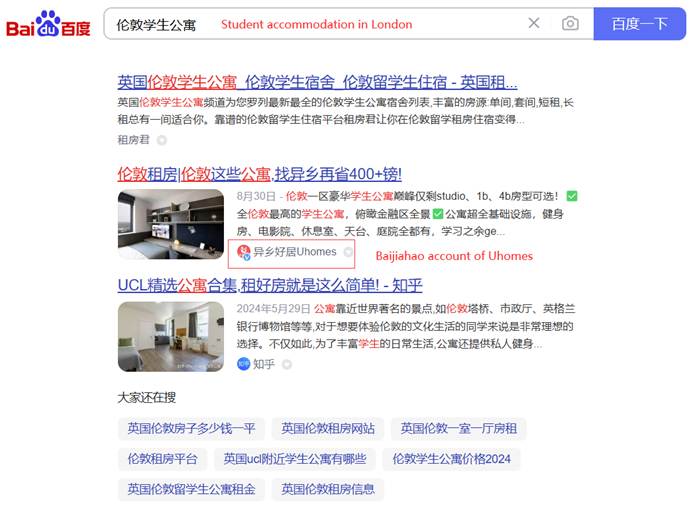Open image search with the camera icon

coord(570,24)
